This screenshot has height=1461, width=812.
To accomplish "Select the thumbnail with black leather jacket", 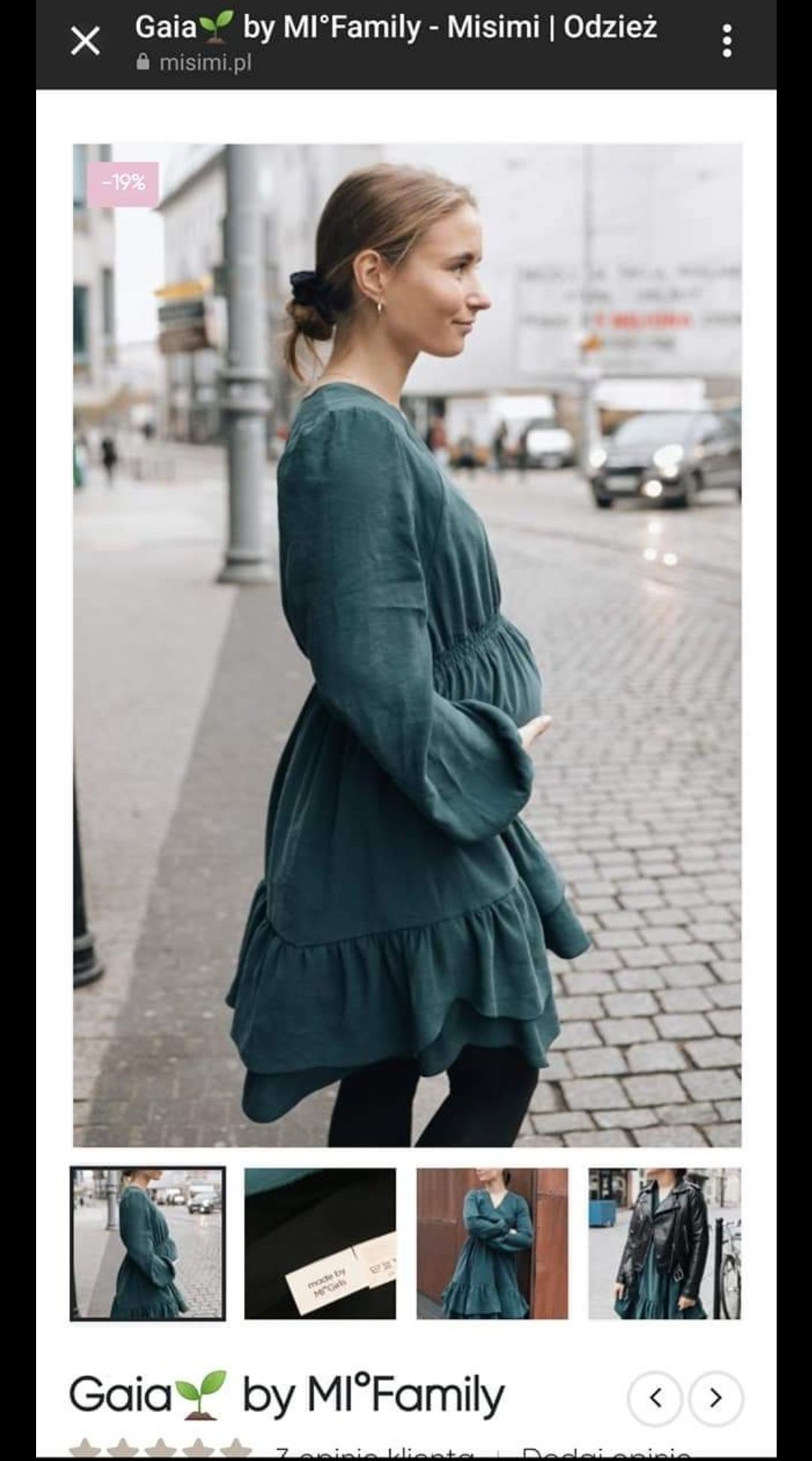I will pyautogui.click(x=664, y=1244).
